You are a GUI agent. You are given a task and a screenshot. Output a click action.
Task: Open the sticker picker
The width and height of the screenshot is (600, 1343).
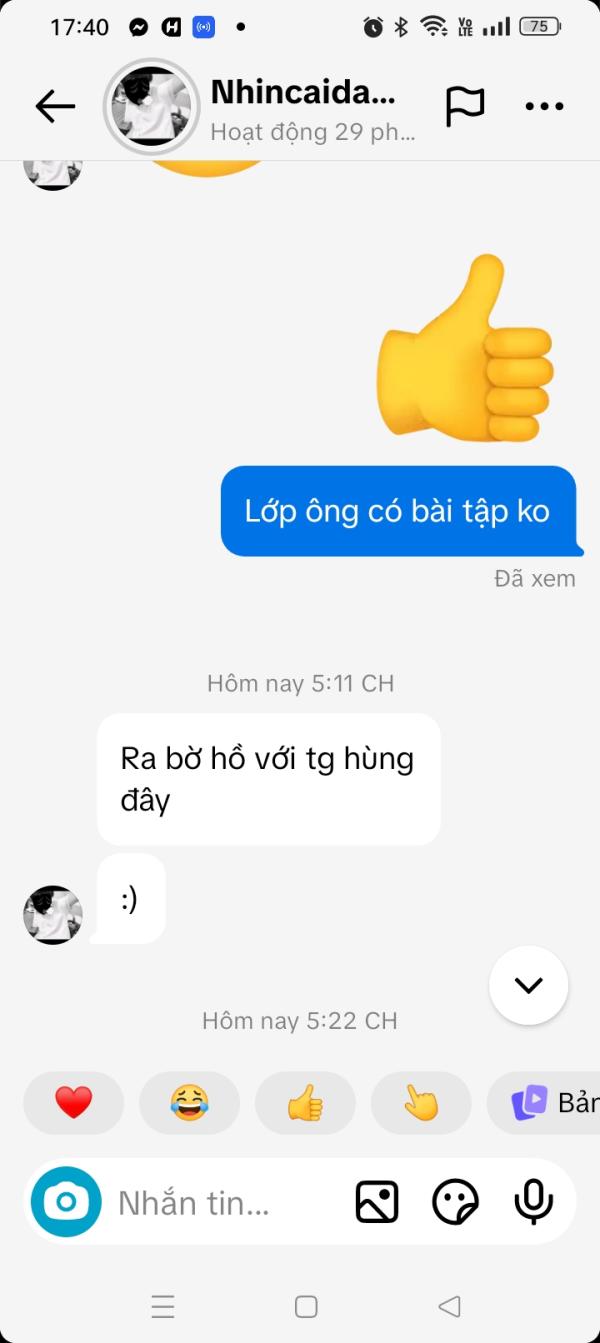tap(455, 1202)
